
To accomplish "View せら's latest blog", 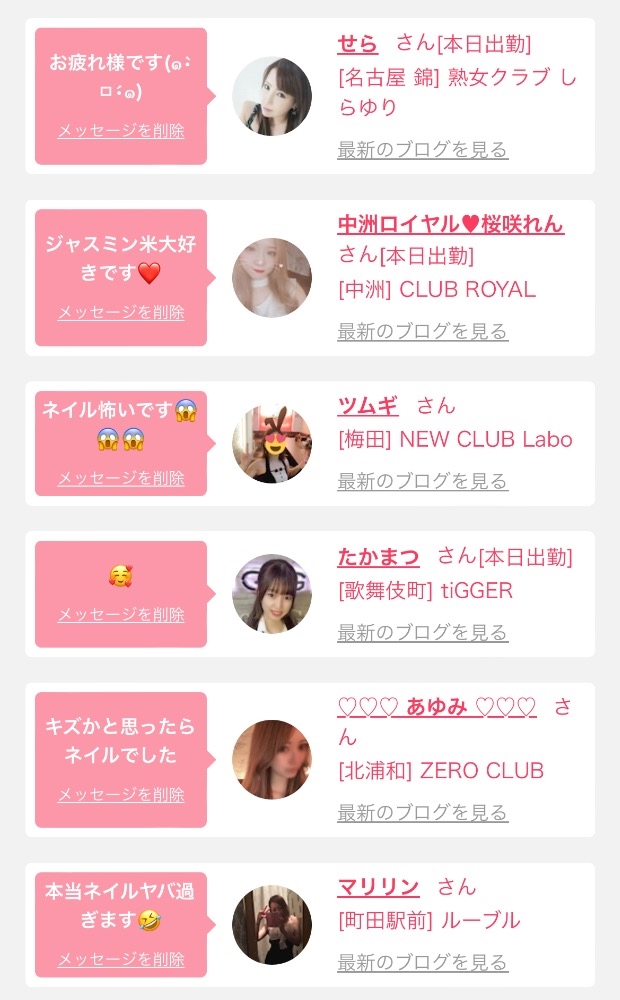I will pyautogui.click(x=423, y=150).
